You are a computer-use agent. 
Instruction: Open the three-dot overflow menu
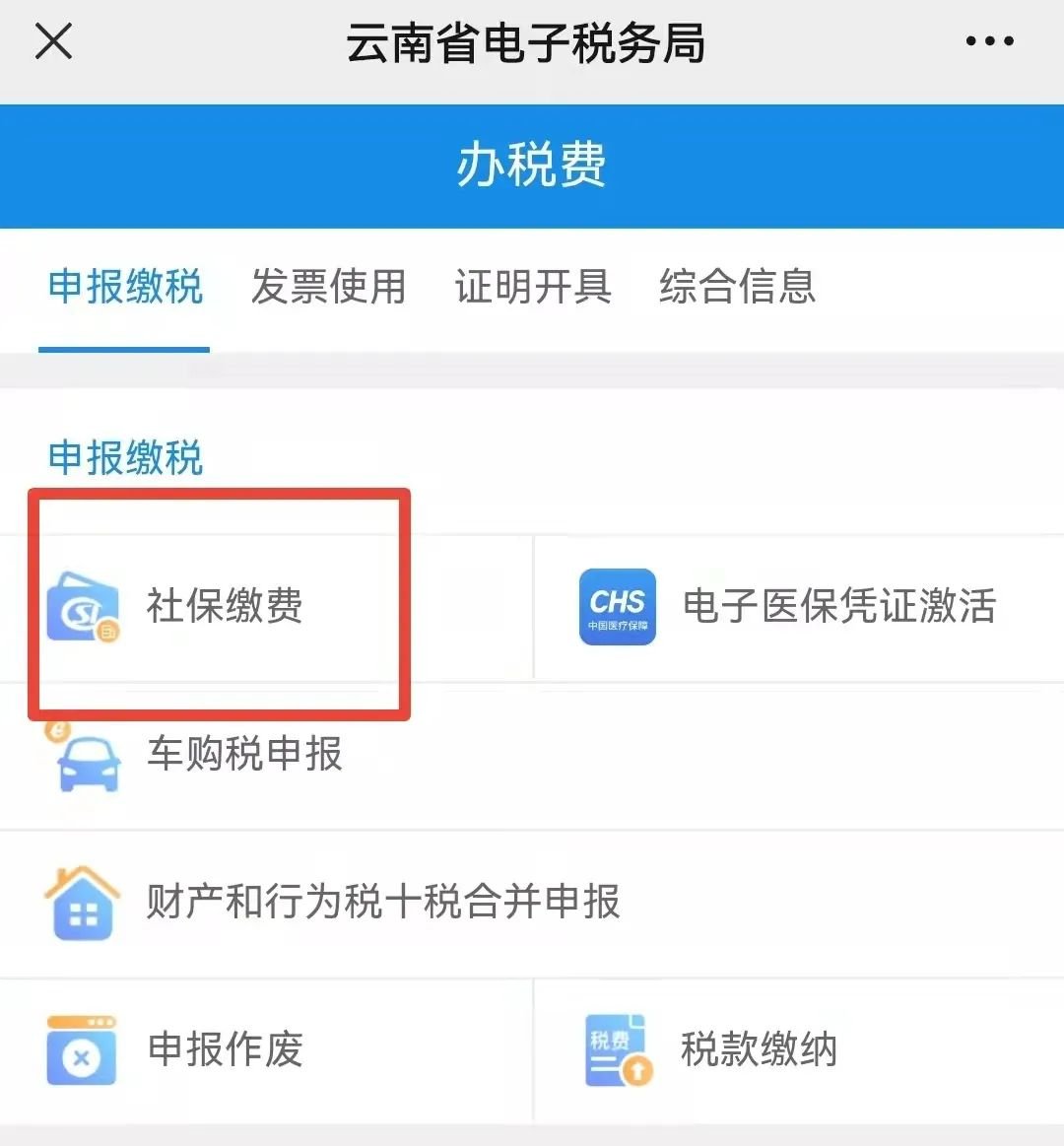click(x=989, y=41)
